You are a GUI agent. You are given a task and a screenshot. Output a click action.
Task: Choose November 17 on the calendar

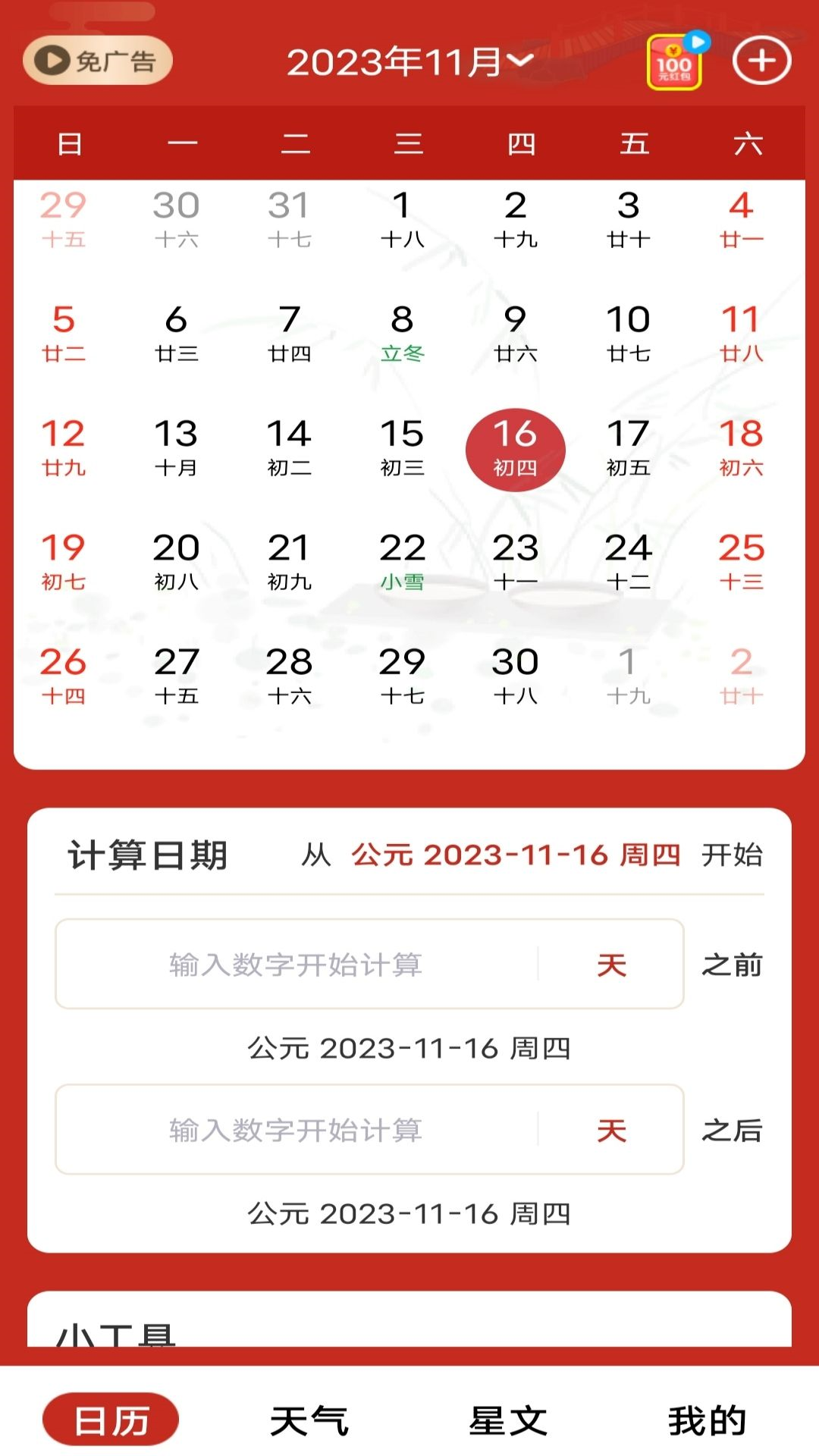coord(628,447)
